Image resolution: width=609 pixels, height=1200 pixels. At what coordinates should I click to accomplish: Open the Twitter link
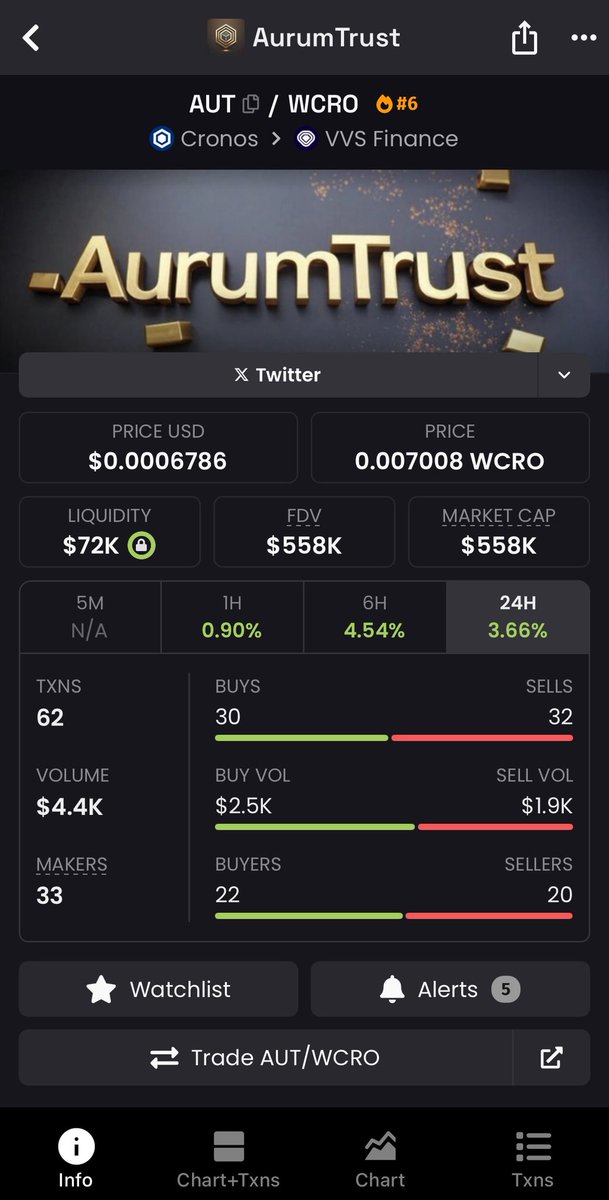(278, 375)
